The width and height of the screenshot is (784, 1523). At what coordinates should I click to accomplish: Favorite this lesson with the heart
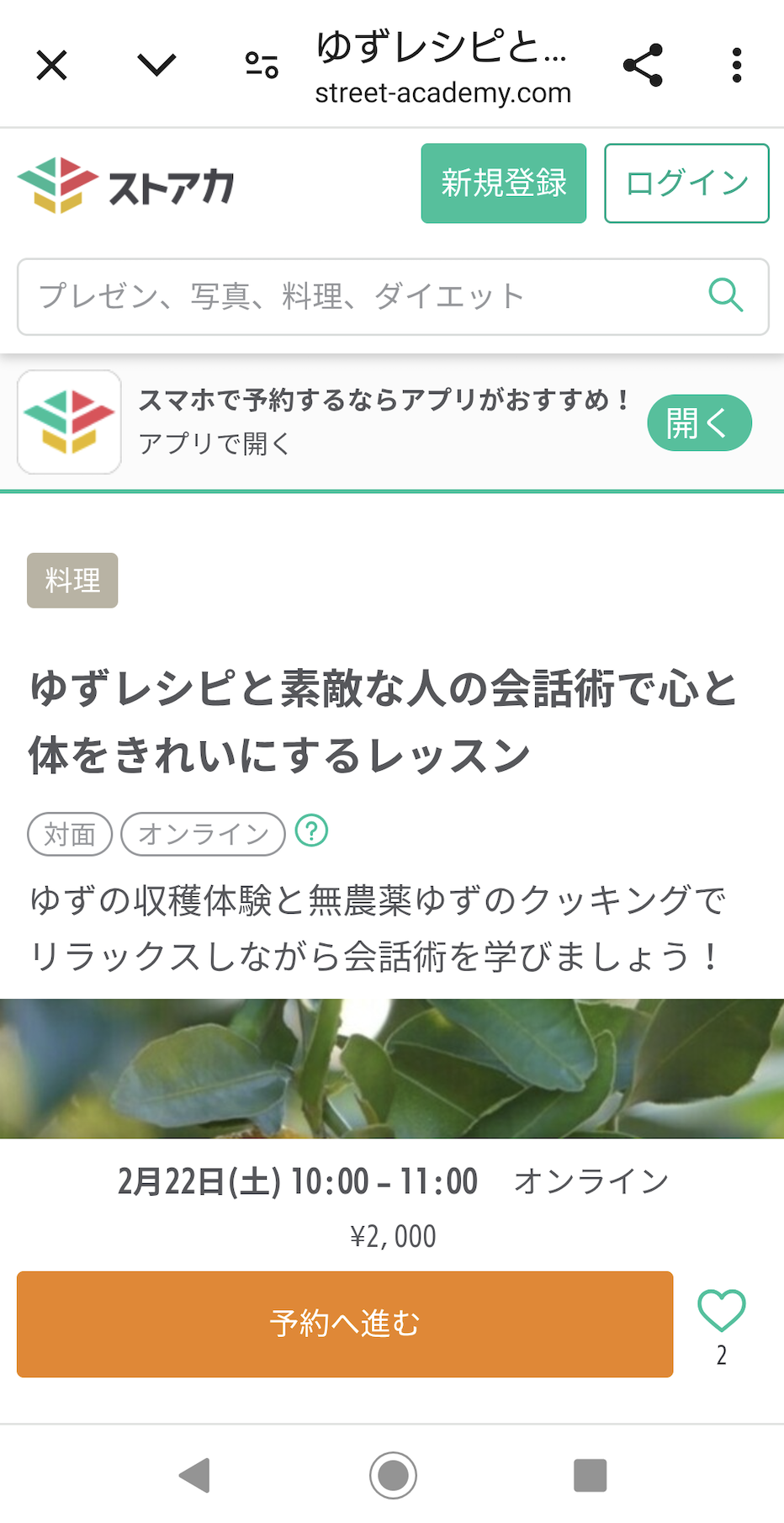722,1312
